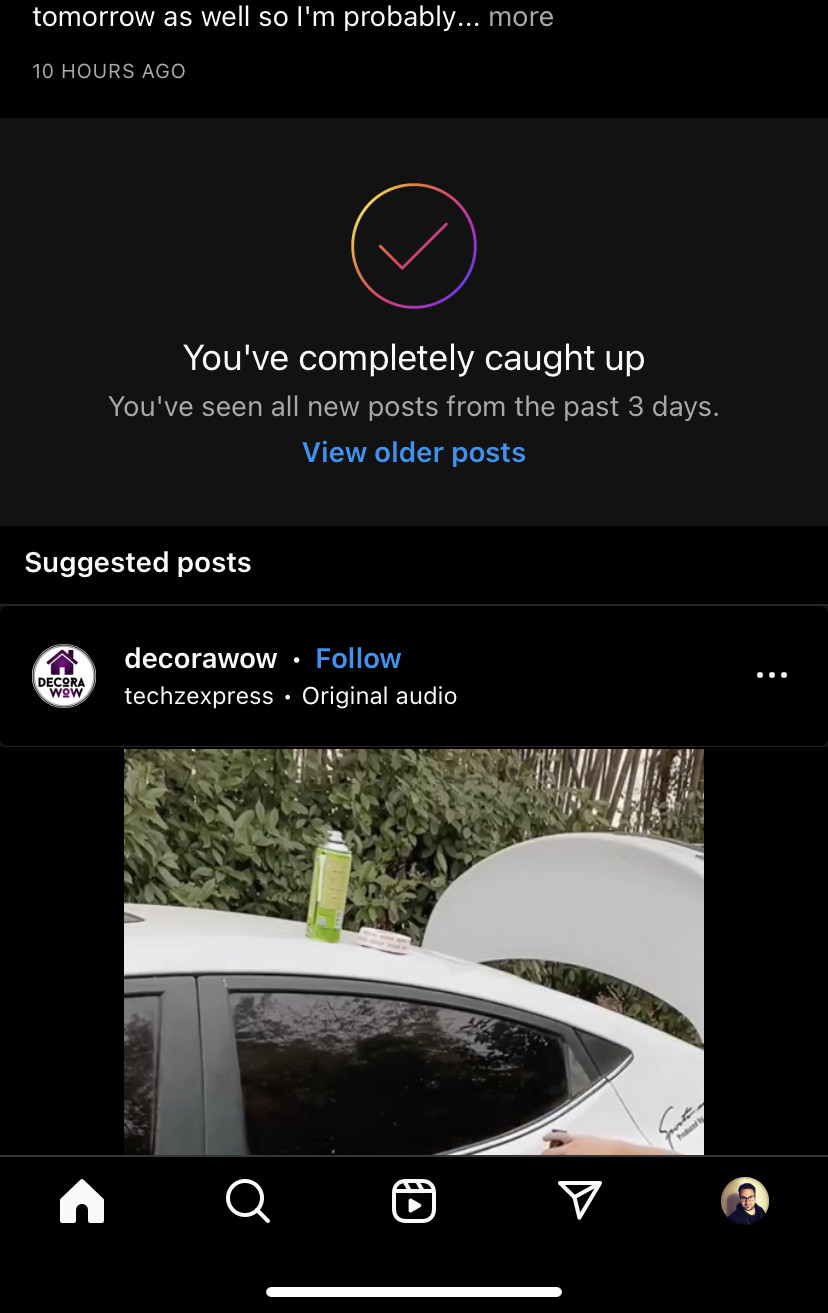The width and height of the screenshot is (828, 1313).
Task: Open the decorawow username
Action: click(200, 658)
